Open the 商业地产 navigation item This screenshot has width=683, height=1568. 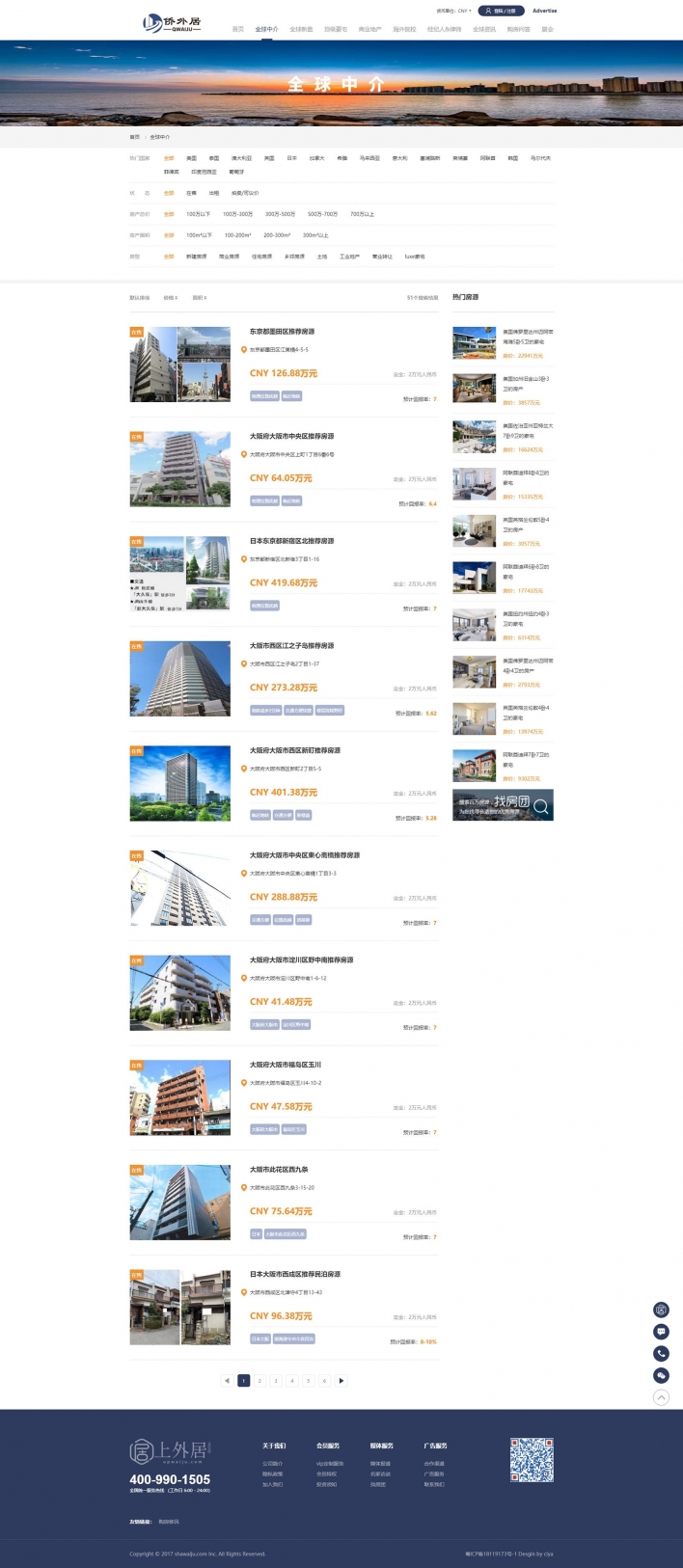369,29
